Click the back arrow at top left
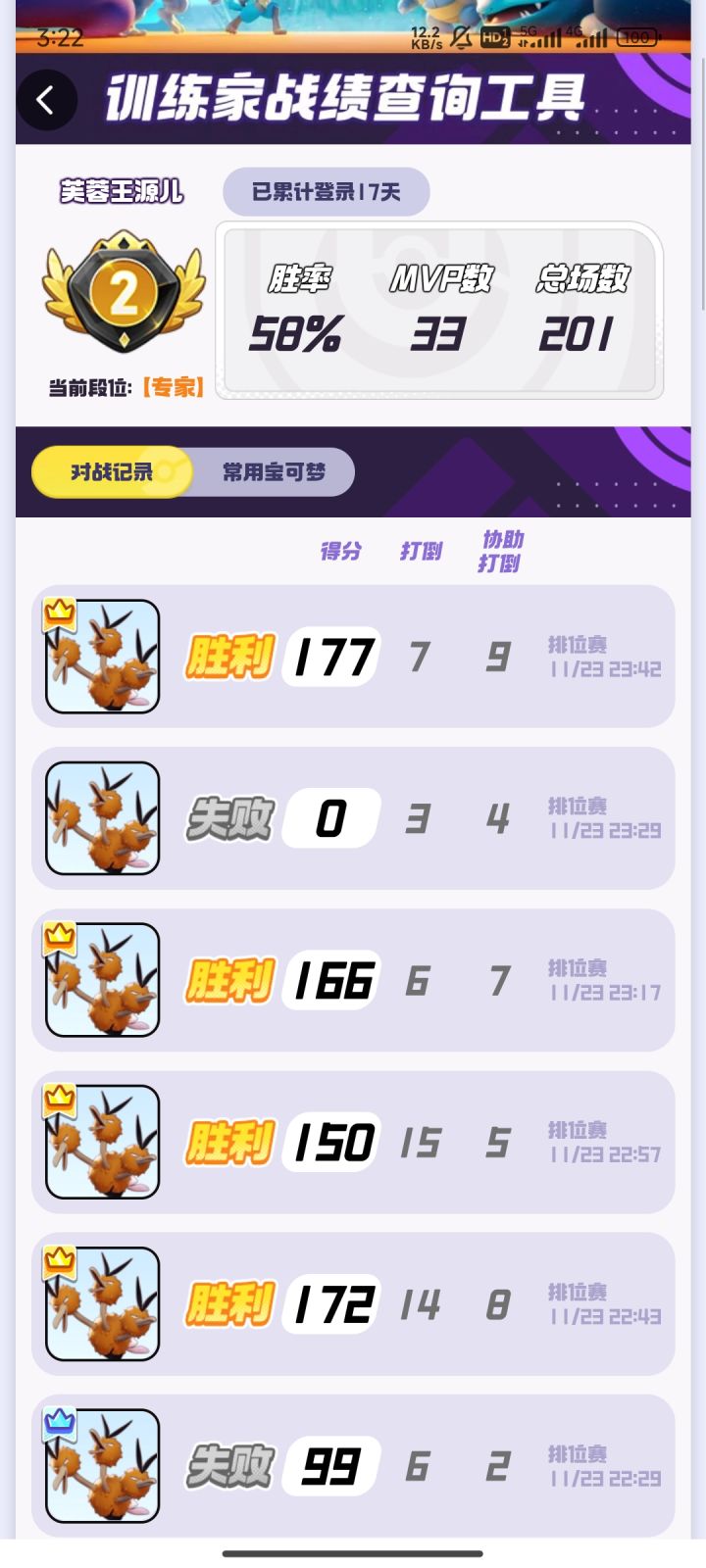 click(x=45, y=101)
